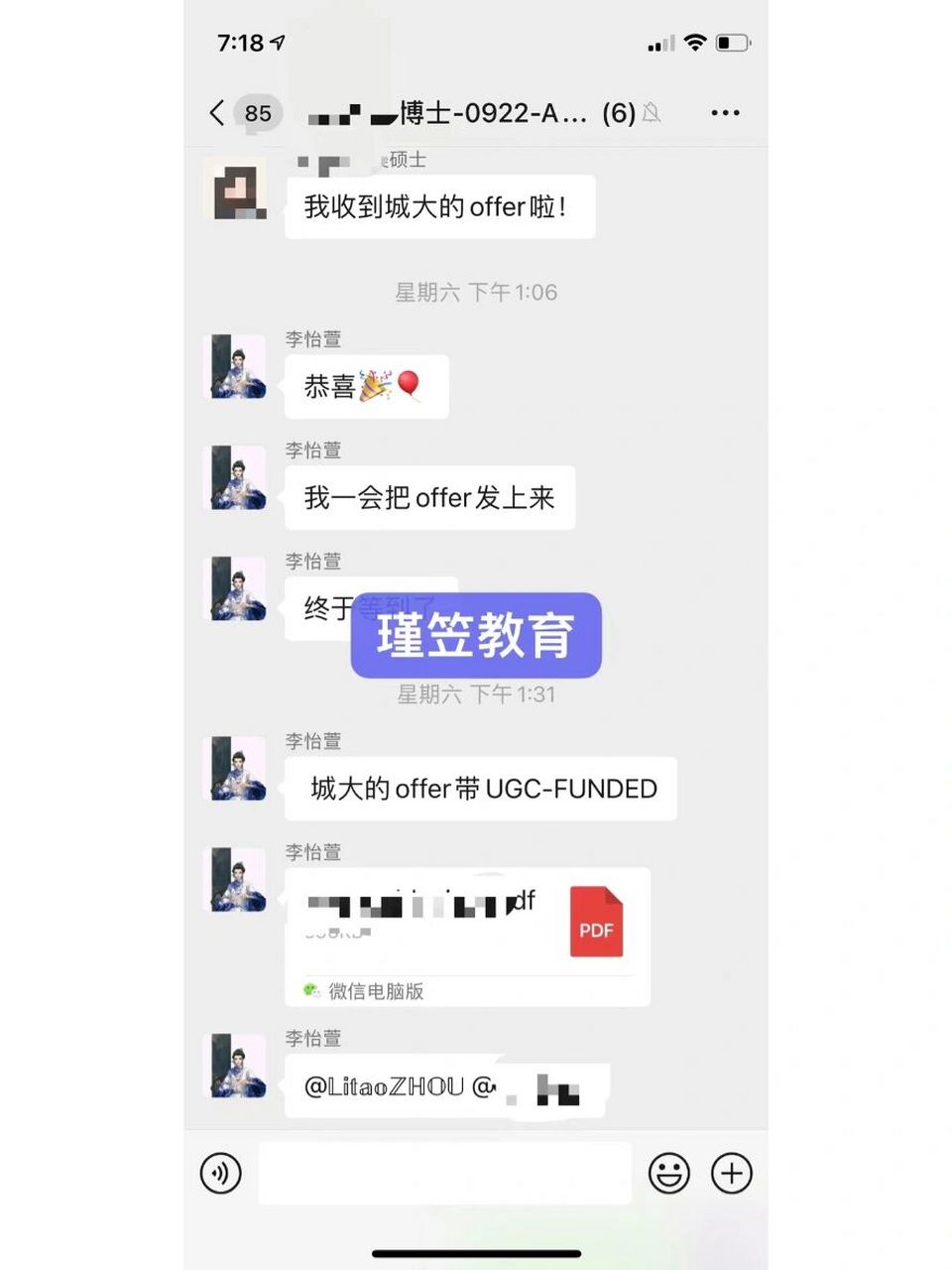Screen dimensions: 952x1270
Task: Open the PDF file attachment icon
Action: [x=595, y=923]
